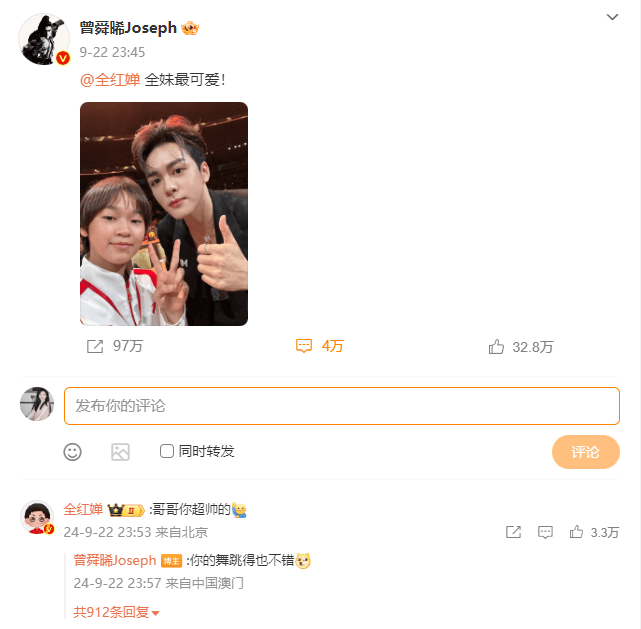Repost the post with 97万 shares

pos(114,346)
